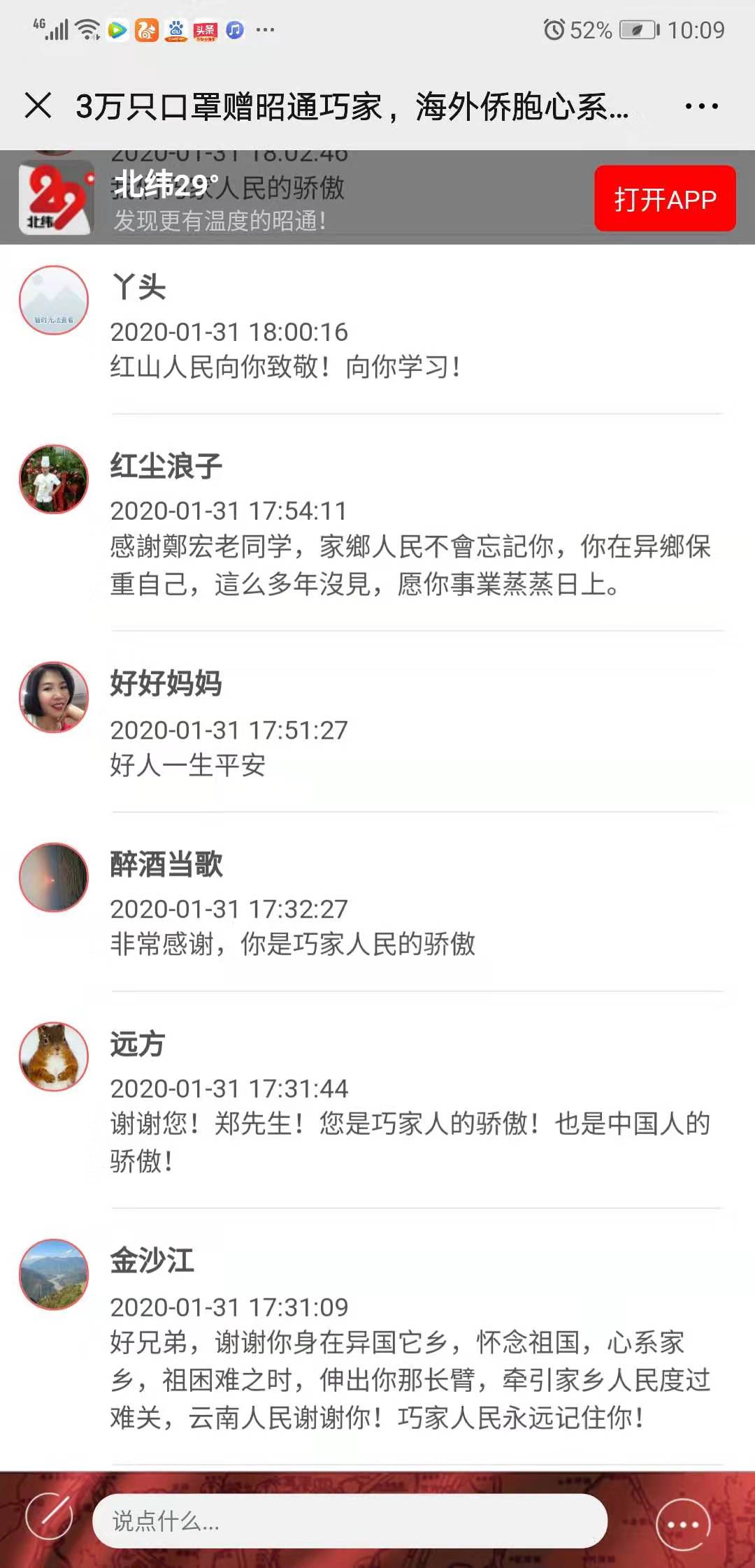755x1568 pixels.
Task: View 好好妈妈's profile avatar
Action: coord(54,697)
